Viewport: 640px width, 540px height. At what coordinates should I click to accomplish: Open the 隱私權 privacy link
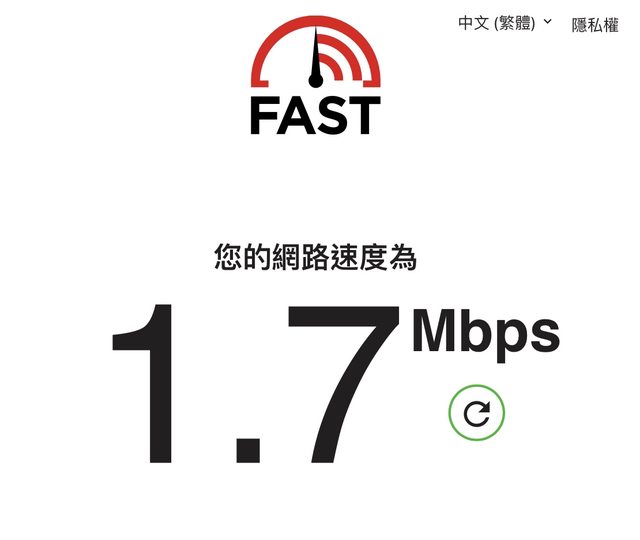[595, 24]
